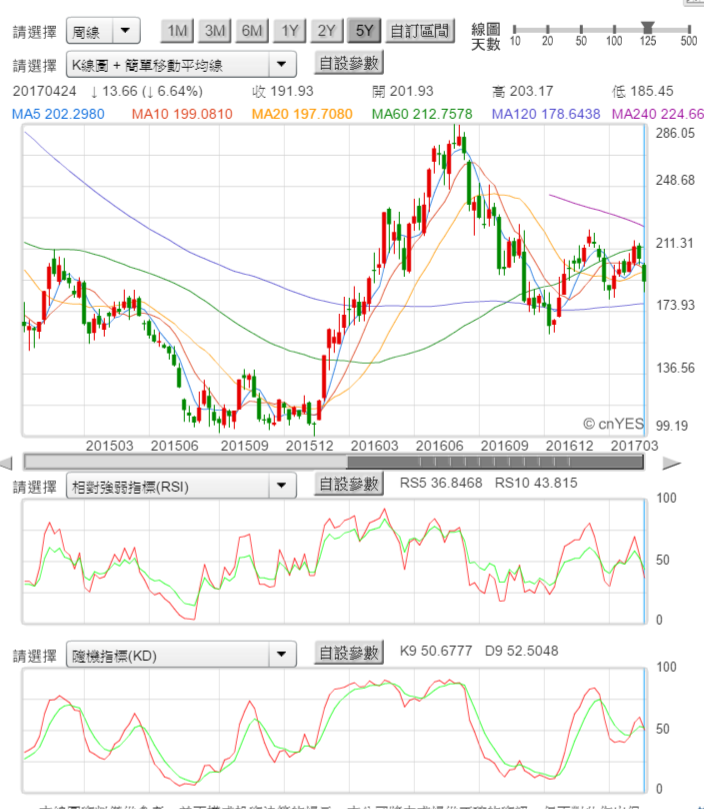Tap 自設參數 next to RSI dropdown
Viewport: 704px width, 809px height.
[x=348, y=485]
